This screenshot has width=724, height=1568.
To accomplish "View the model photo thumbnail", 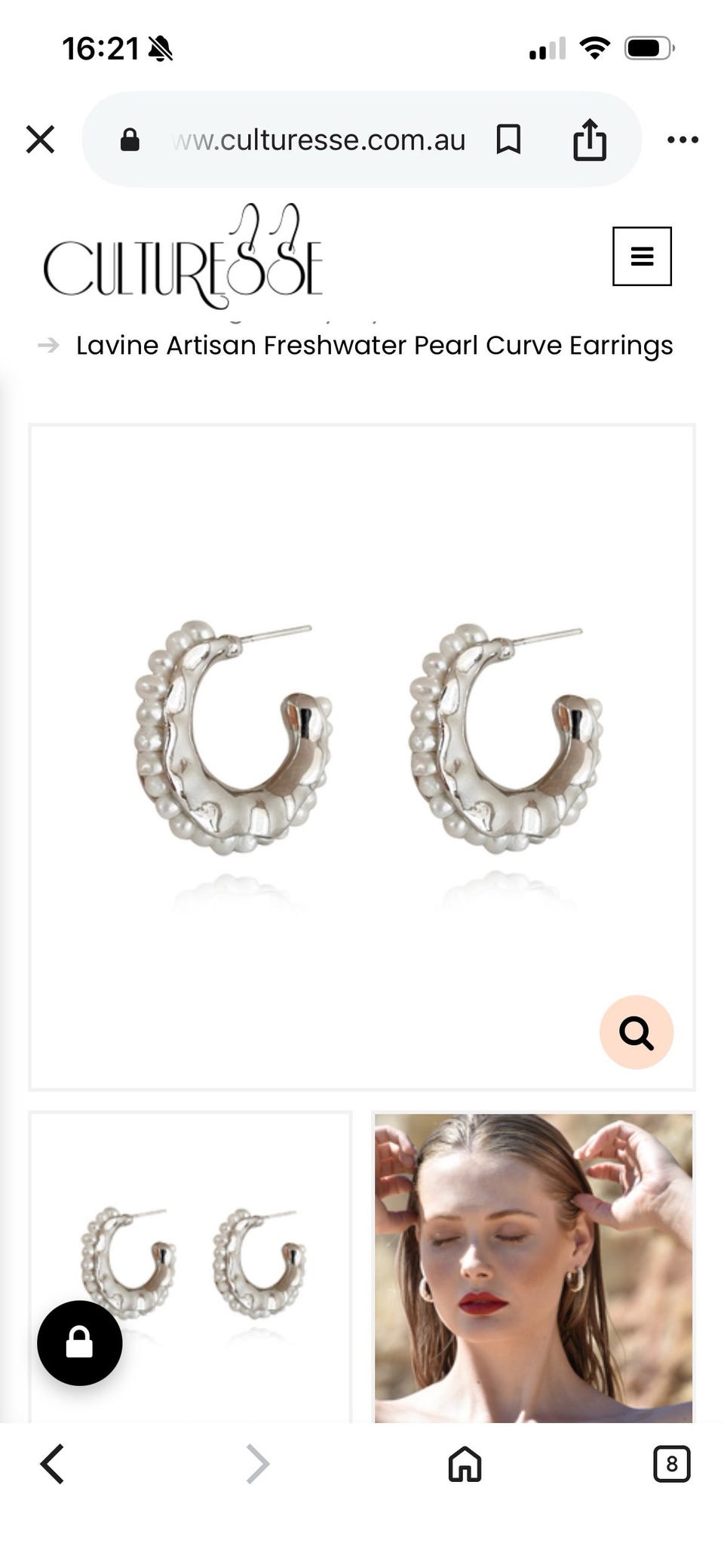I will point(533,1267).
